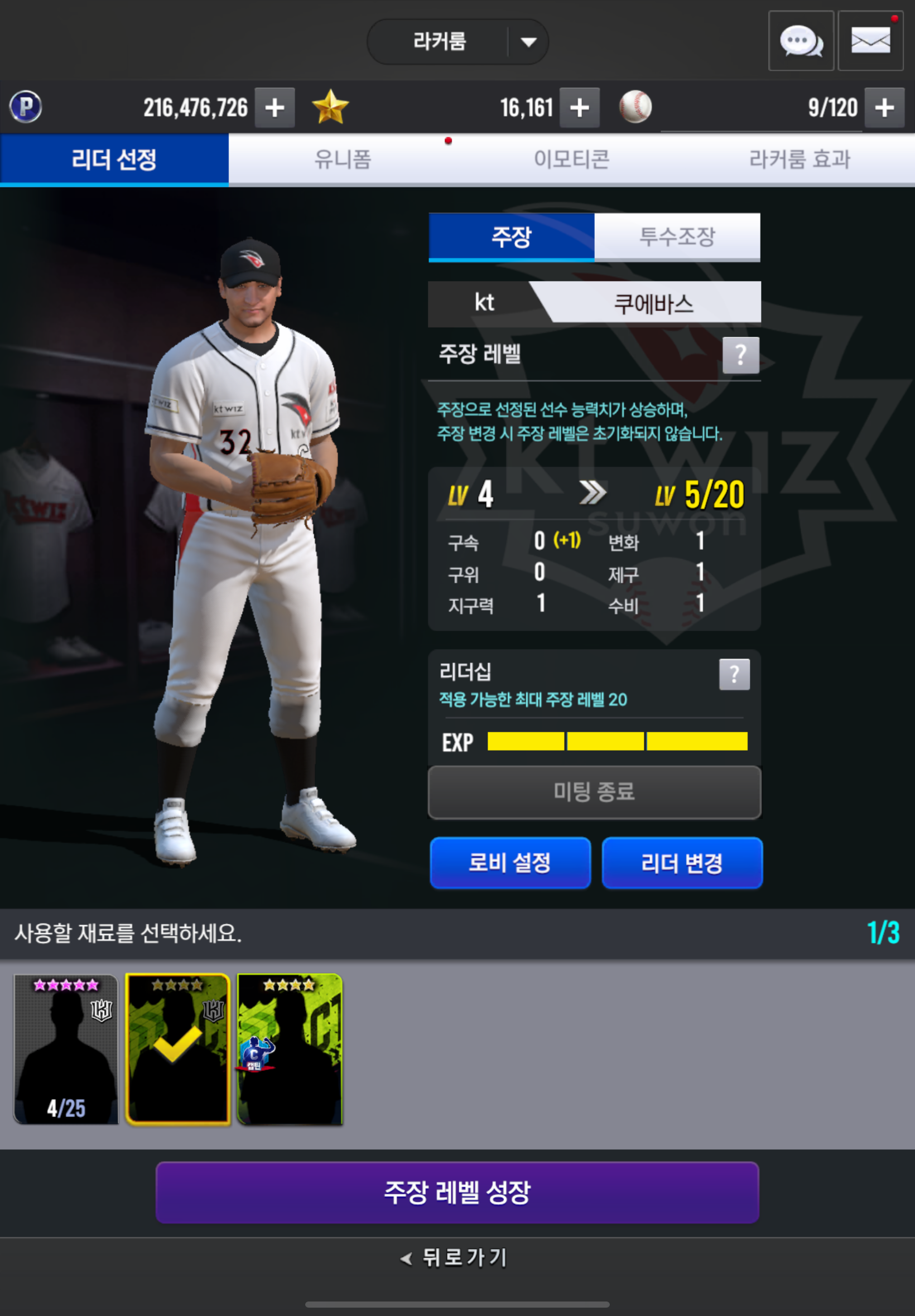Select the card with 캡틴 badge
This screenshot has height=1316, width=915.
tap(290, 1048)
